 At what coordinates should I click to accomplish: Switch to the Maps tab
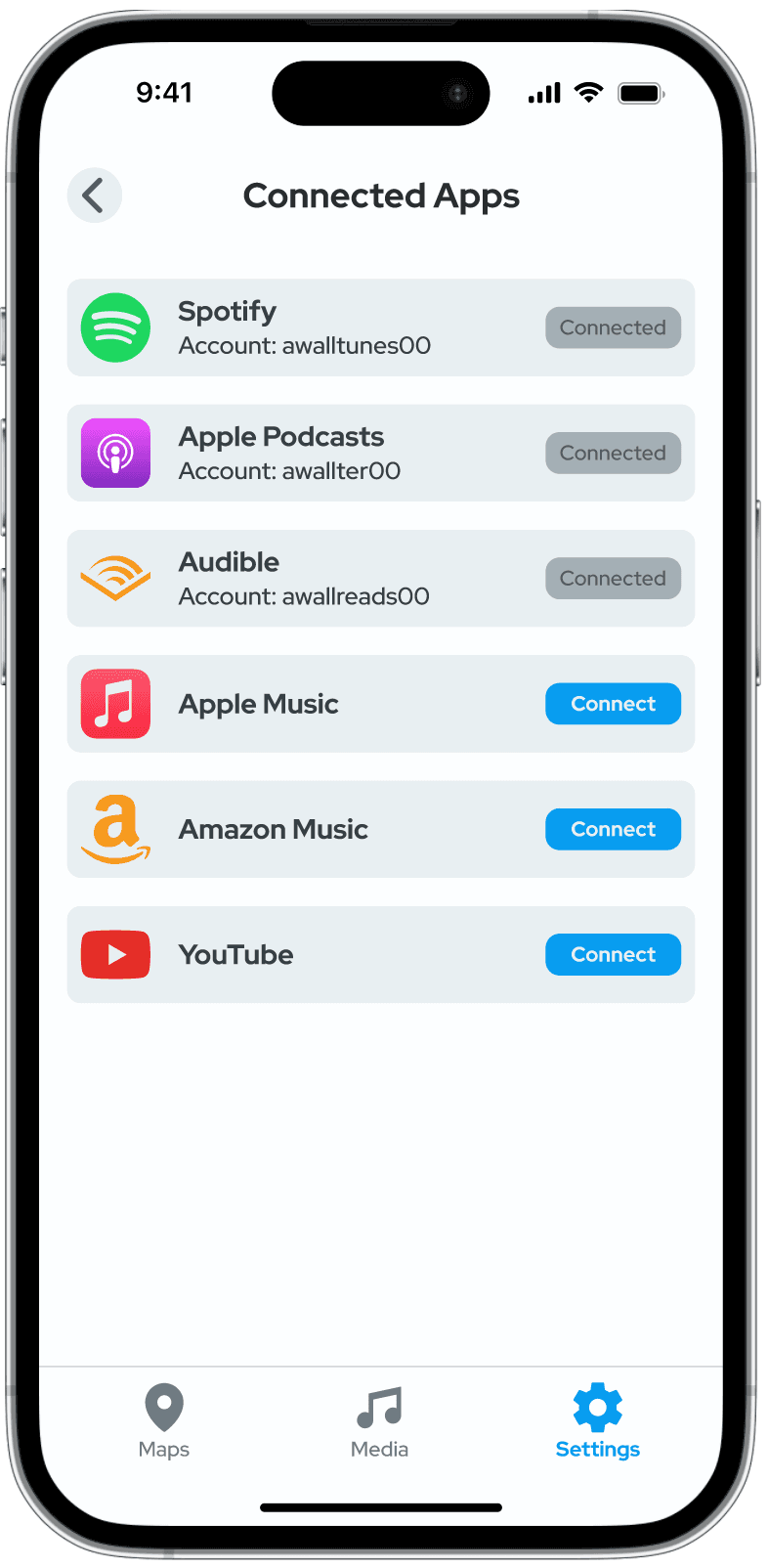(164, 1421)
